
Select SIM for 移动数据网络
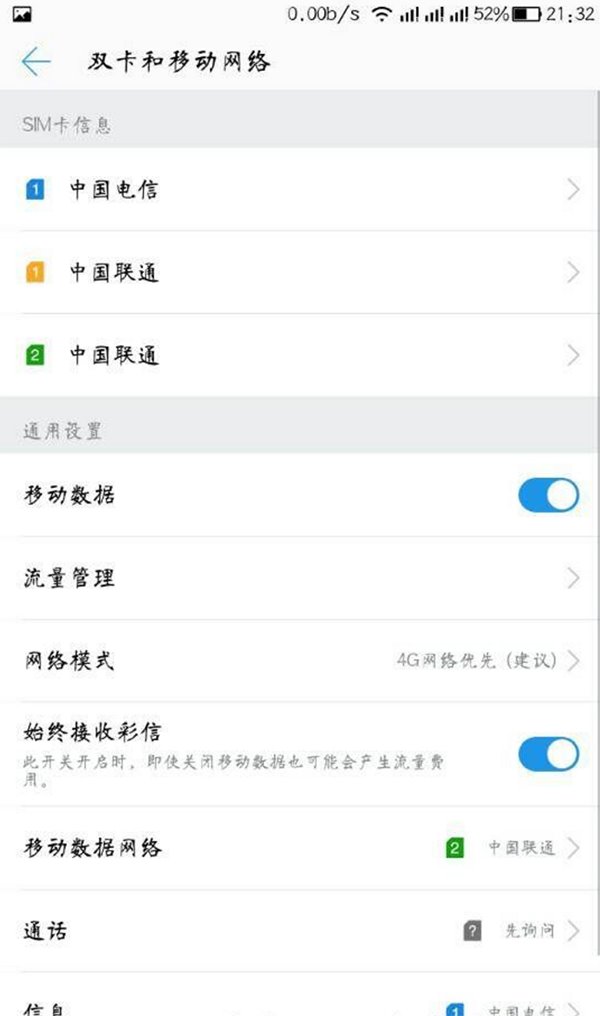point(300,848)
